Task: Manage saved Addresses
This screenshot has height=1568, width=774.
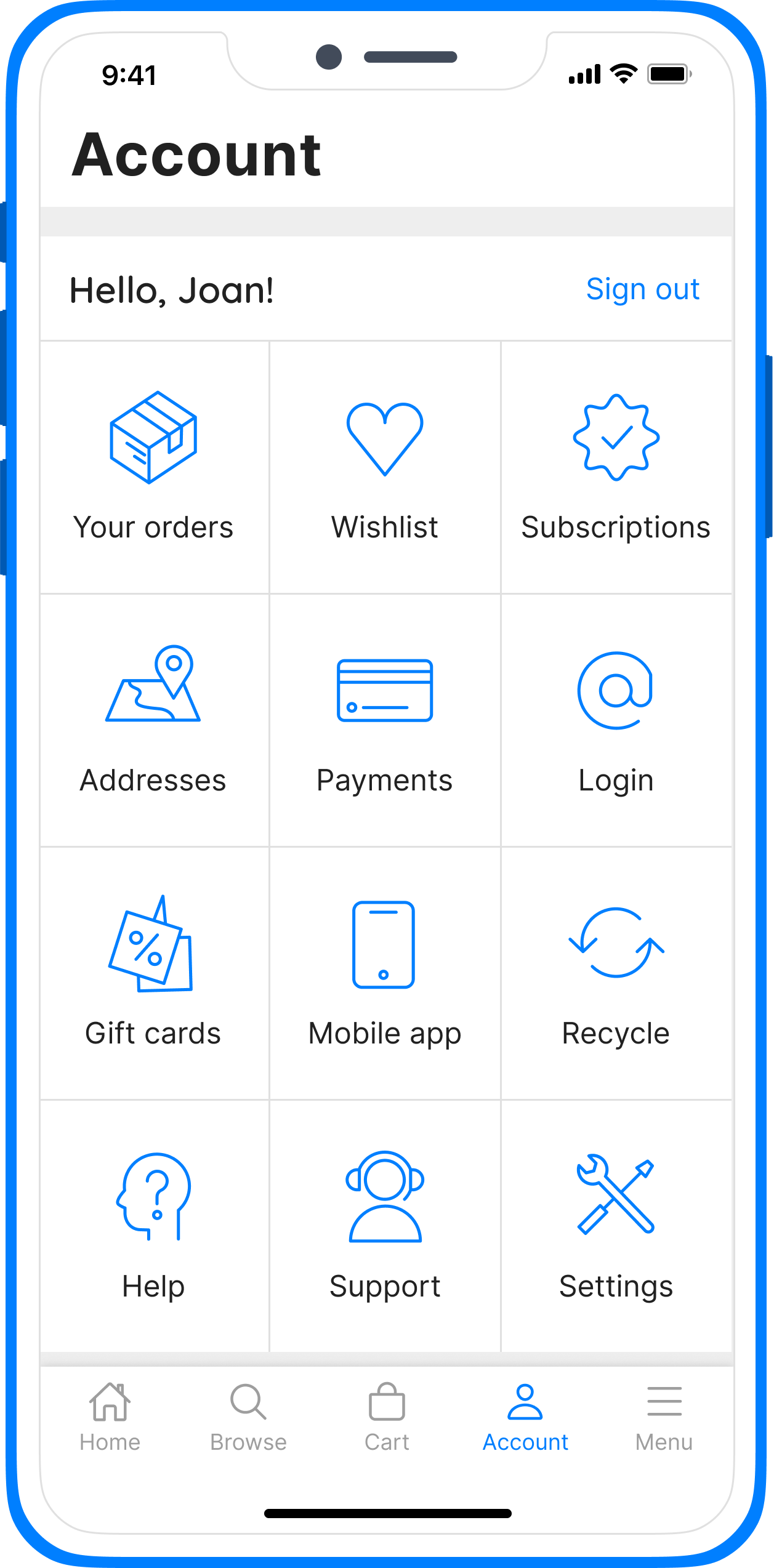Action: tap(153, 720)
